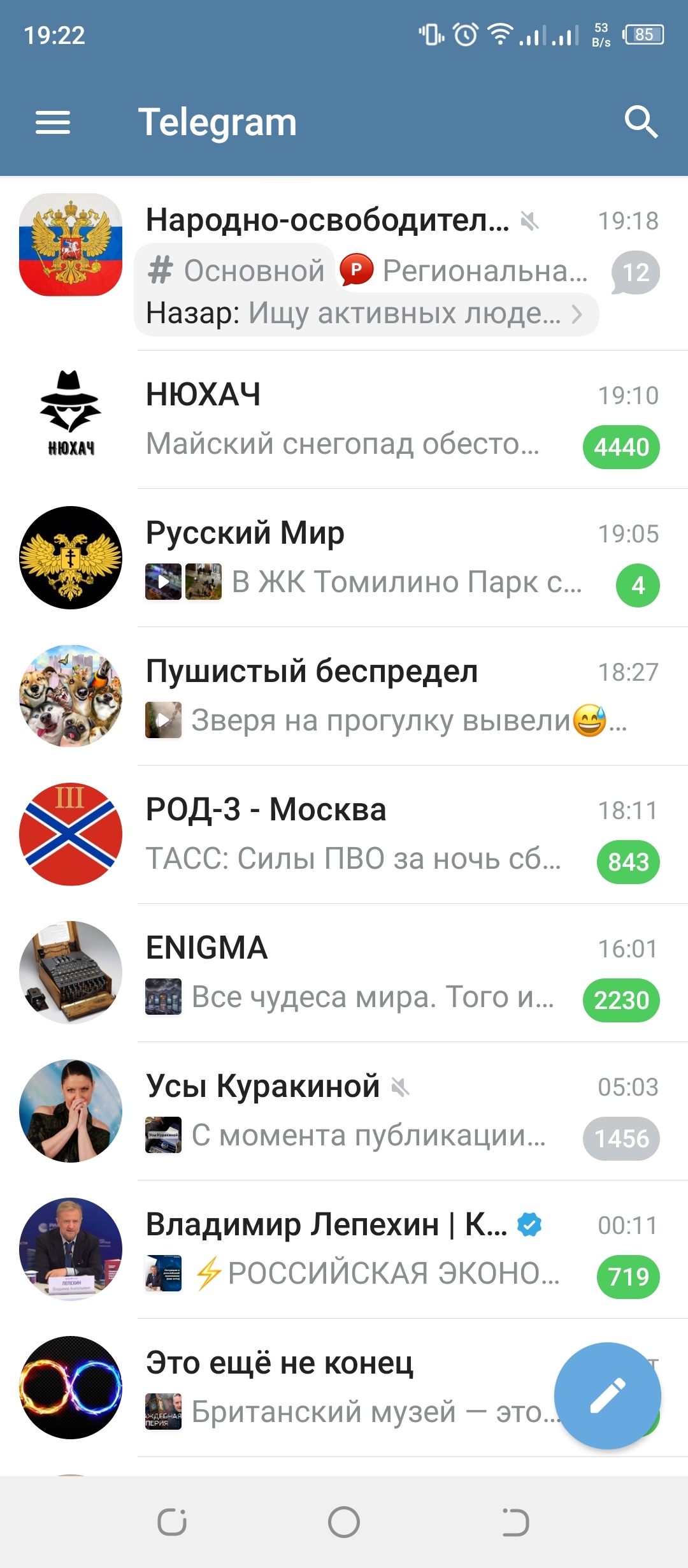Open the Основной topic chip

(236, 271)
